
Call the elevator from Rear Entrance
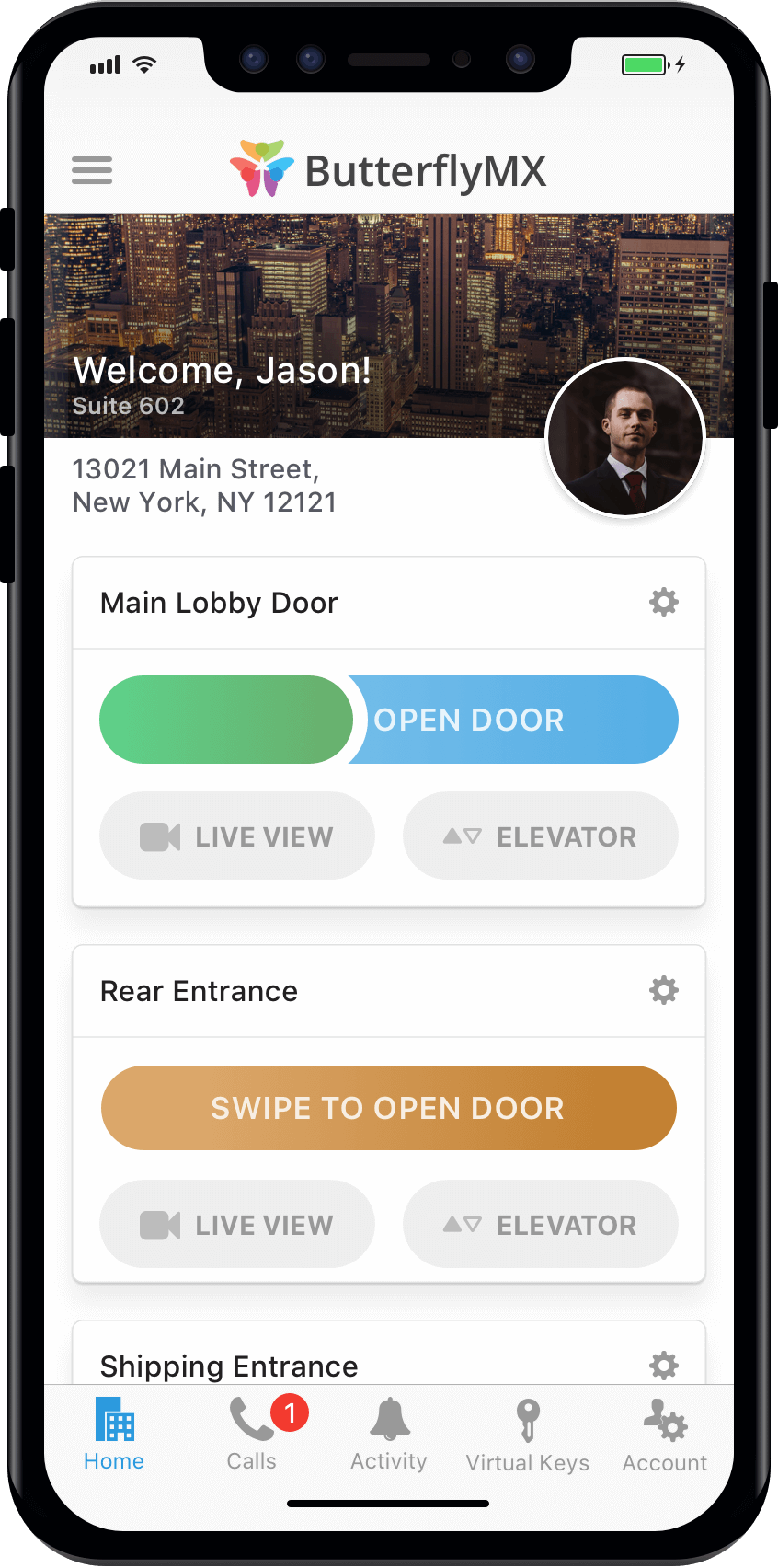(x=541, y=1225)
